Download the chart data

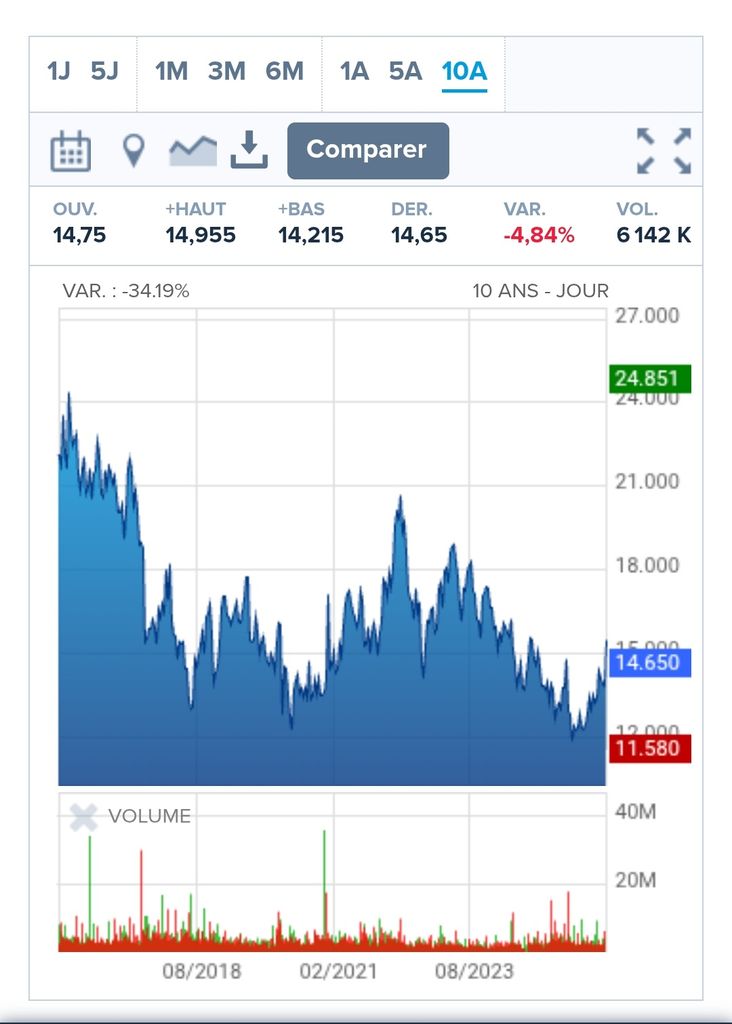249,151
